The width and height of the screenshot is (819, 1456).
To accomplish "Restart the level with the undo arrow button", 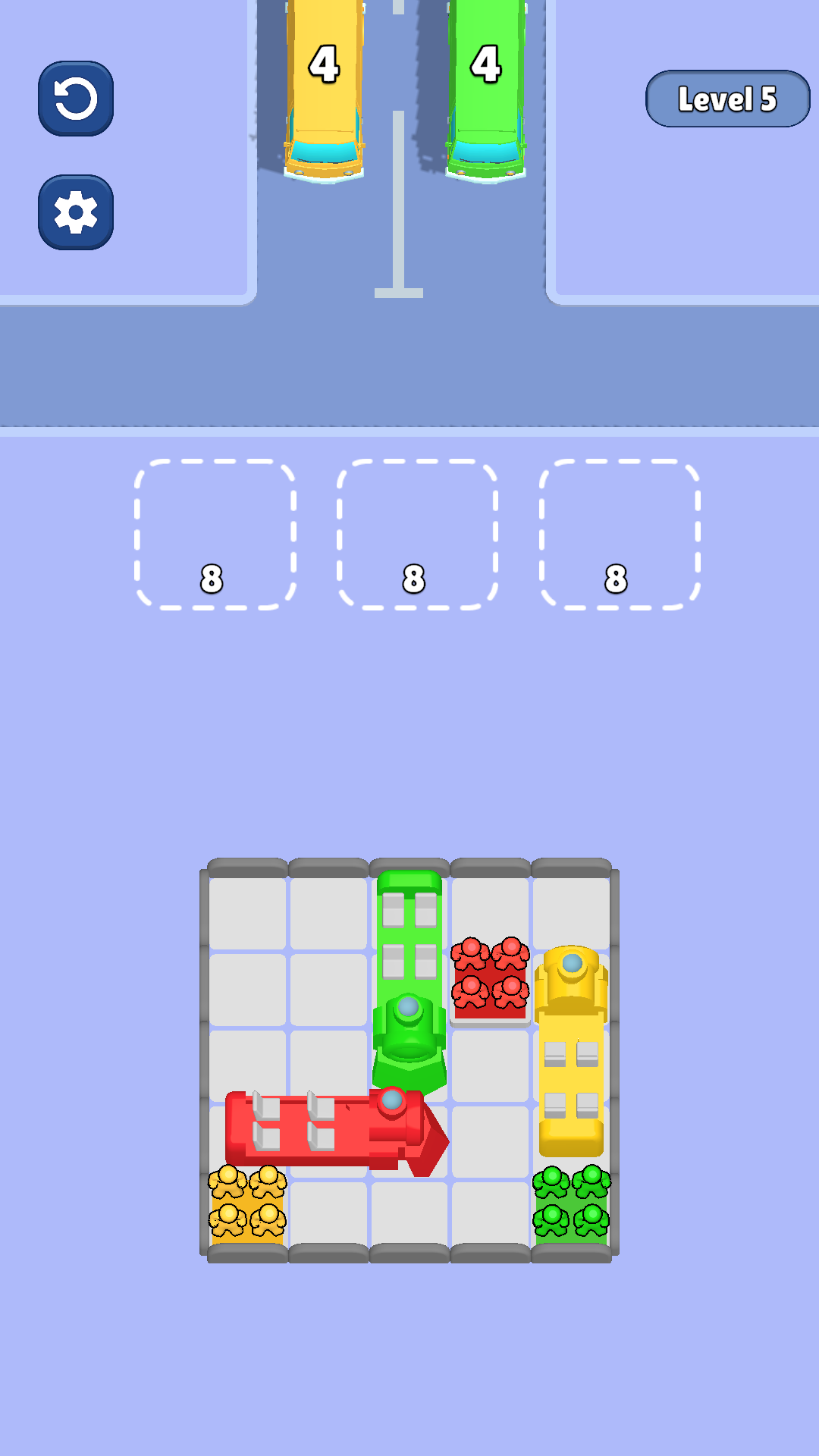I will (76, 99).
